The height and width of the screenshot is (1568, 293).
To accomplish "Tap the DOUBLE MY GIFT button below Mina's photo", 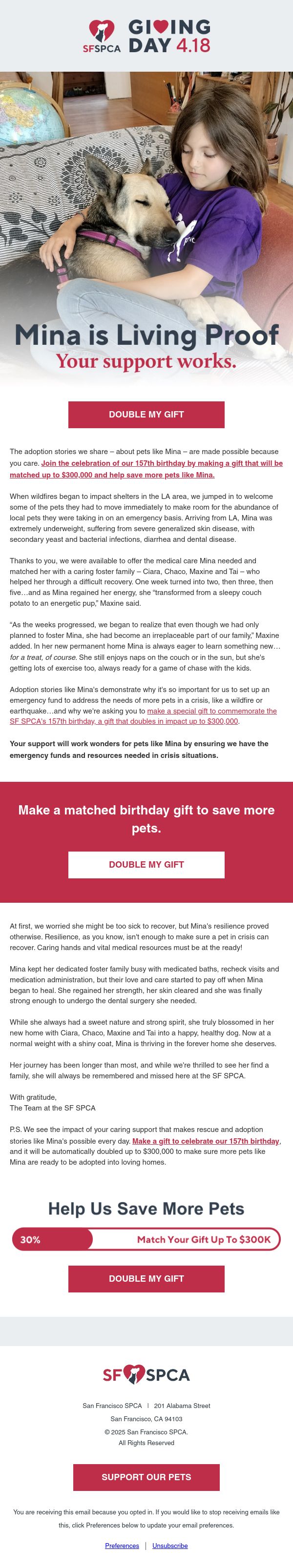I will click(x=146, y=415).
